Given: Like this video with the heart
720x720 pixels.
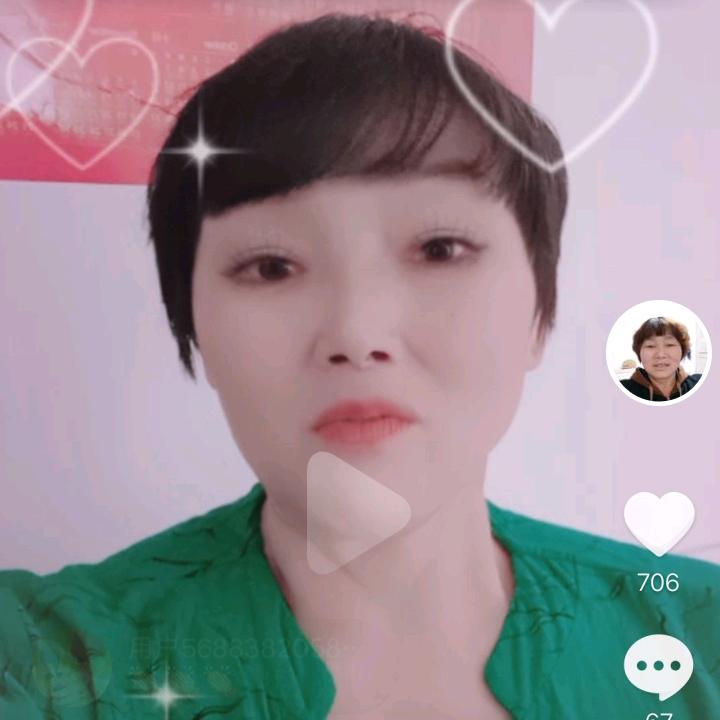Looking at the screenshot, I should click(658, 522).
